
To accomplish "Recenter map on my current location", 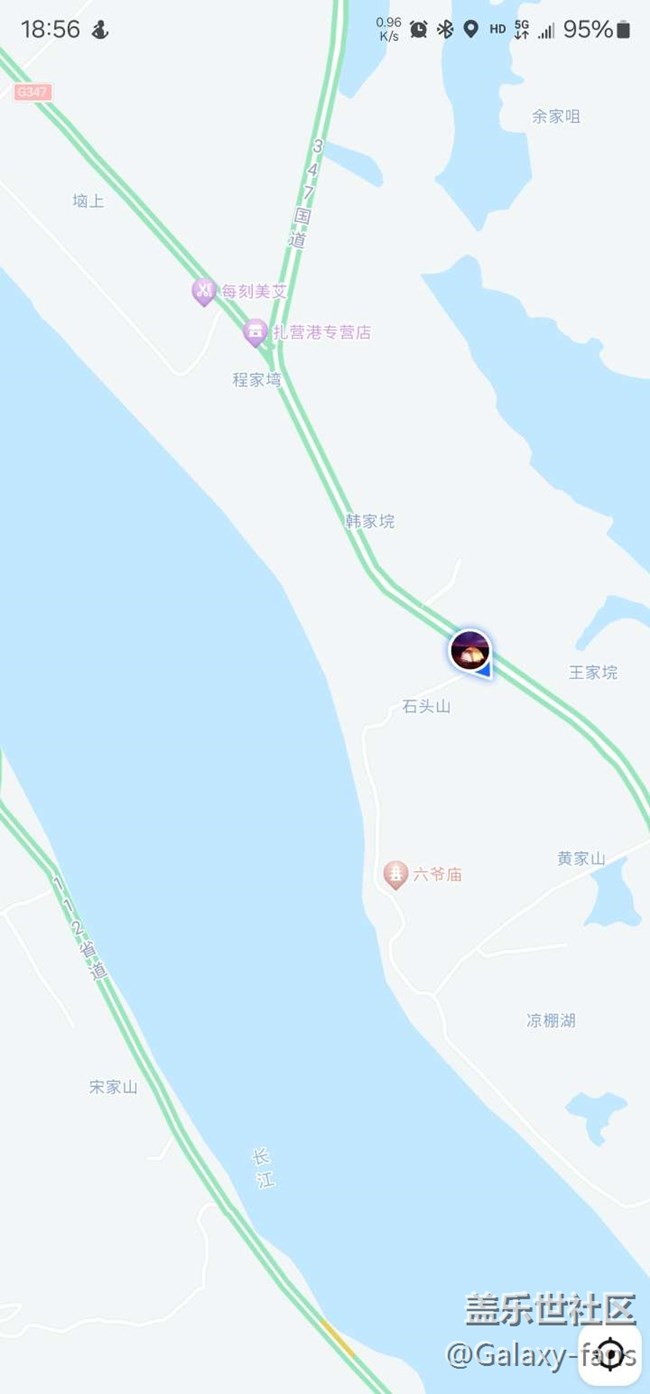I will pyautogui.click(x=610, y=1351).
